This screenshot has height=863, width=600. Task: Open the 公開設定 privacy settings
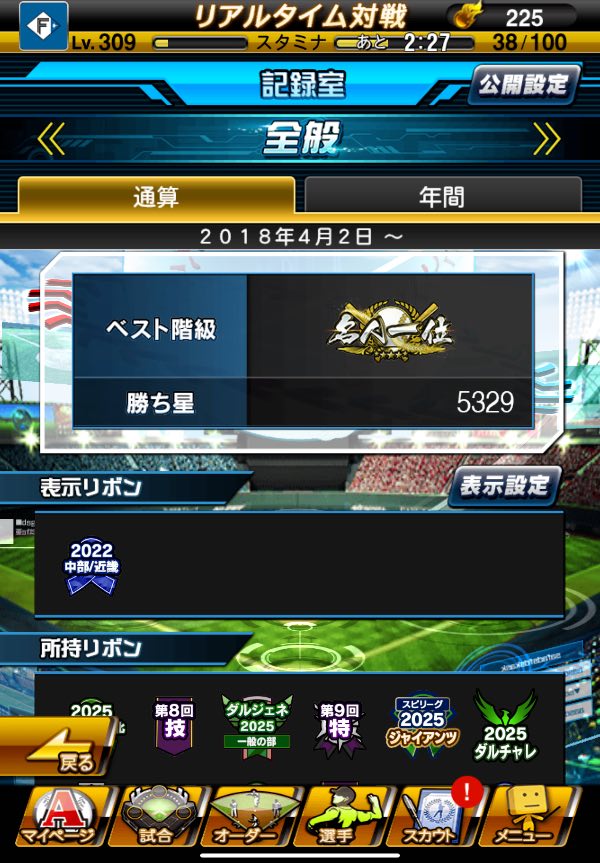click(x=523, y=84)
